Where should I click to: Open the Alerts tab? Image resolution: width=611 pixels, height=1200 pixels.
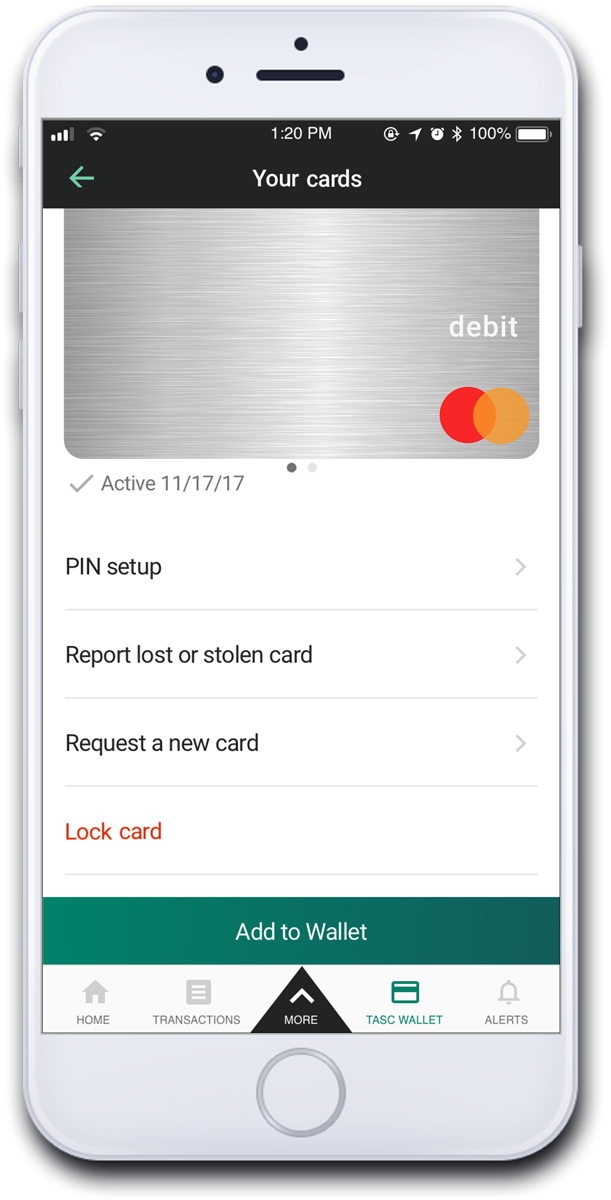click(x=508, y=1002)
